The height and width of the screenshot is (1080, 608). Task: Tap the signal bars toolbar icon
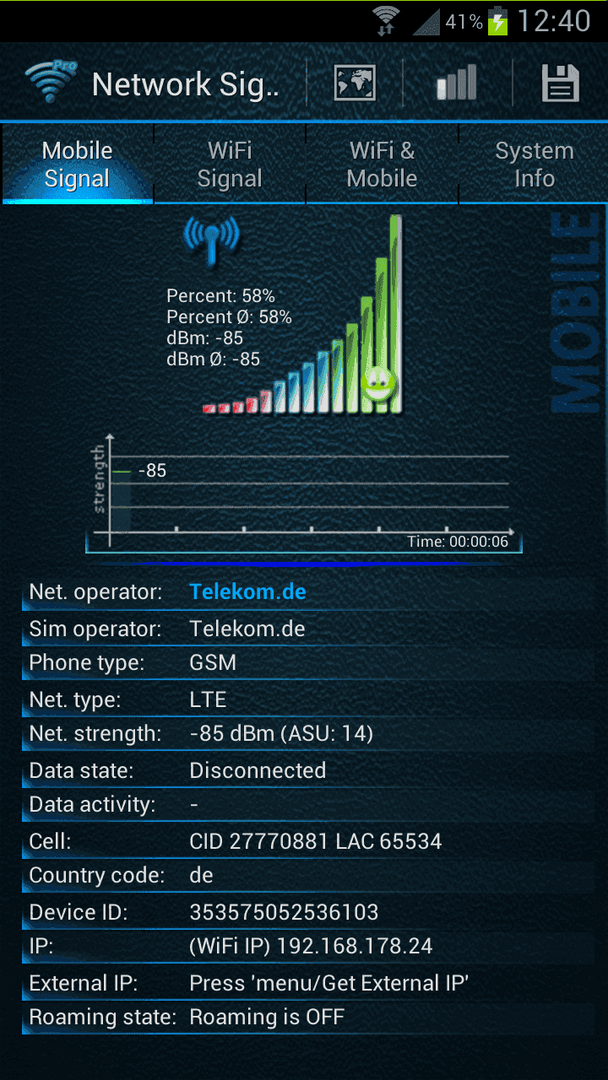click(x=457, y=83)
